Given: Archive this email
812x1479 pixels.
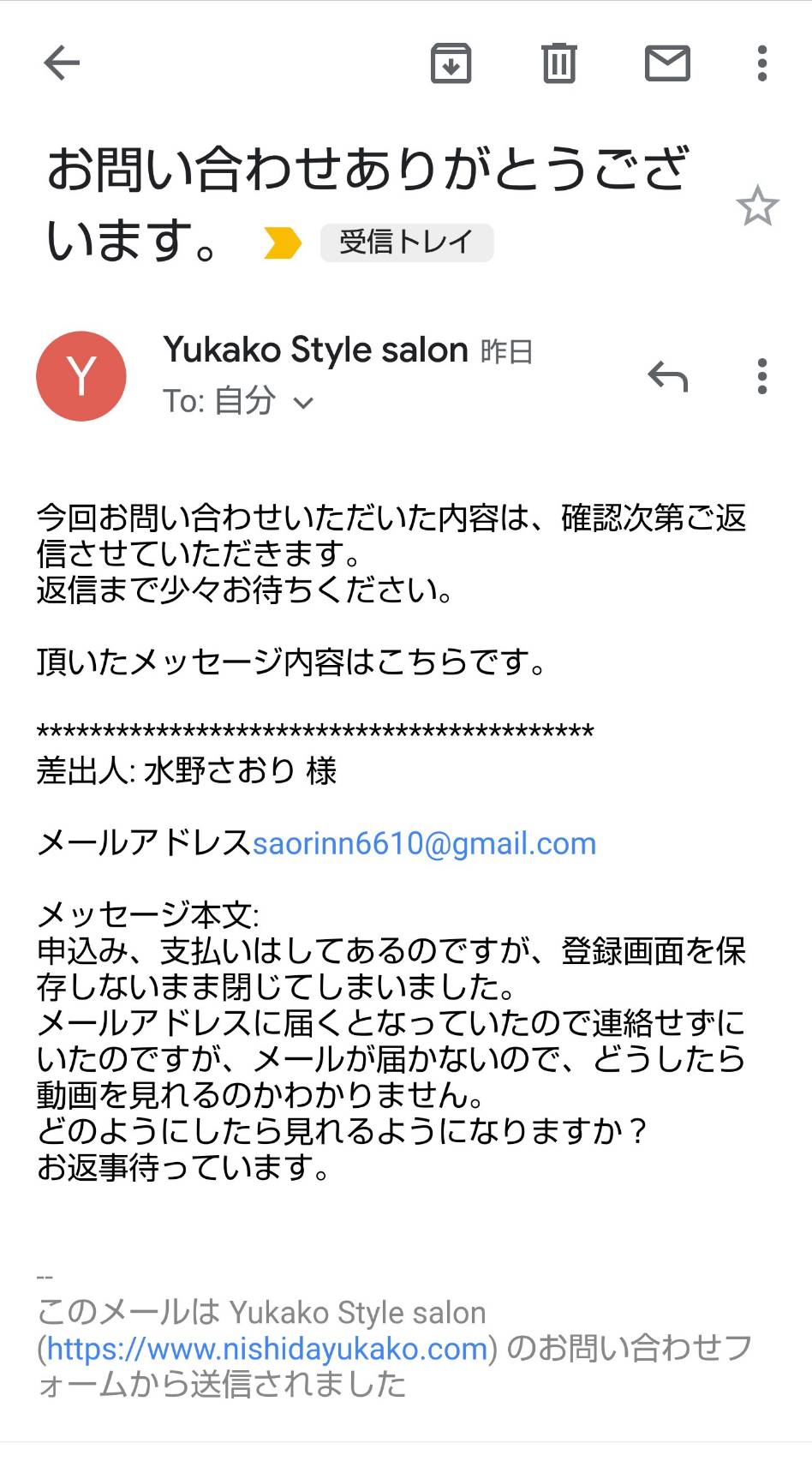Looking at the screenshot, I should [451, 63].
